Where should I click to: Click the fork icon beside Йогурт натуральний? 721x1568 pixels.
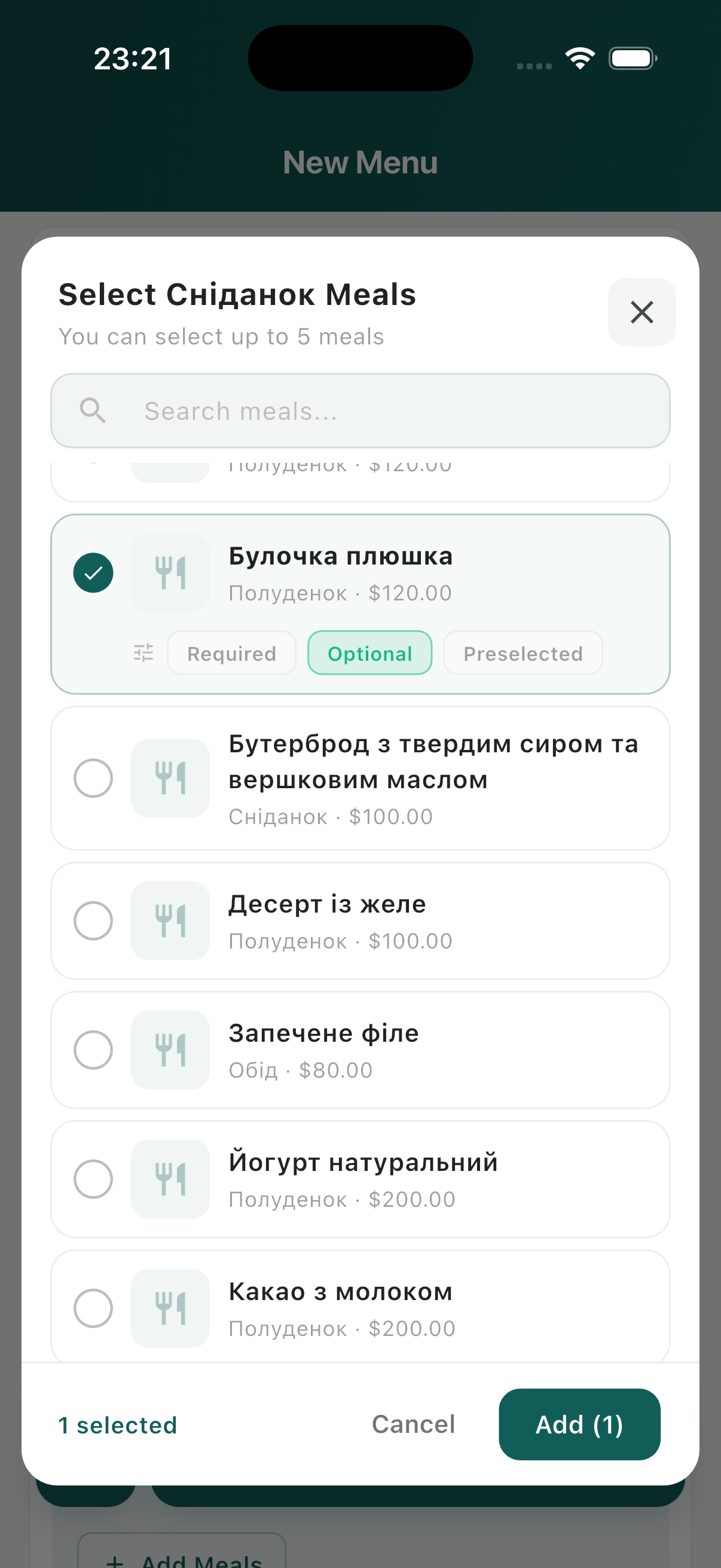point(170,1179)
